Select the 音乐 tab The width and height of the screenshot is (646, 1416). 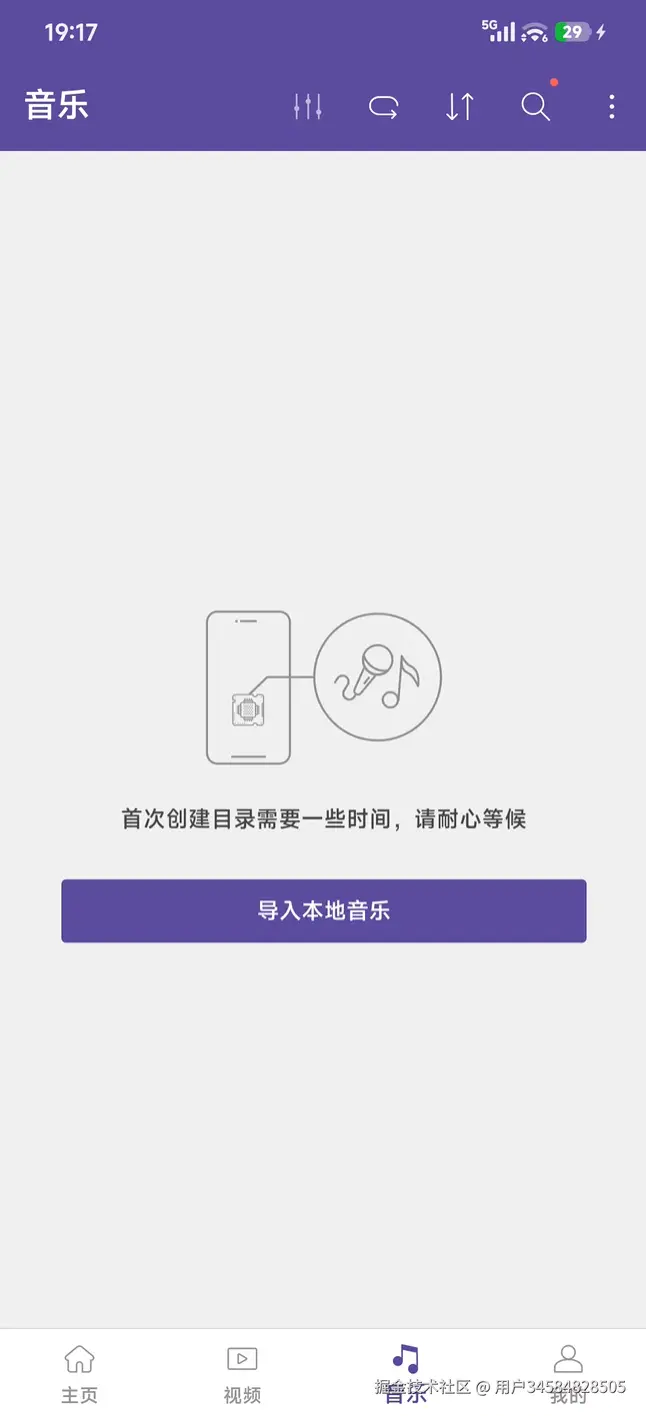click(405, 1372)
